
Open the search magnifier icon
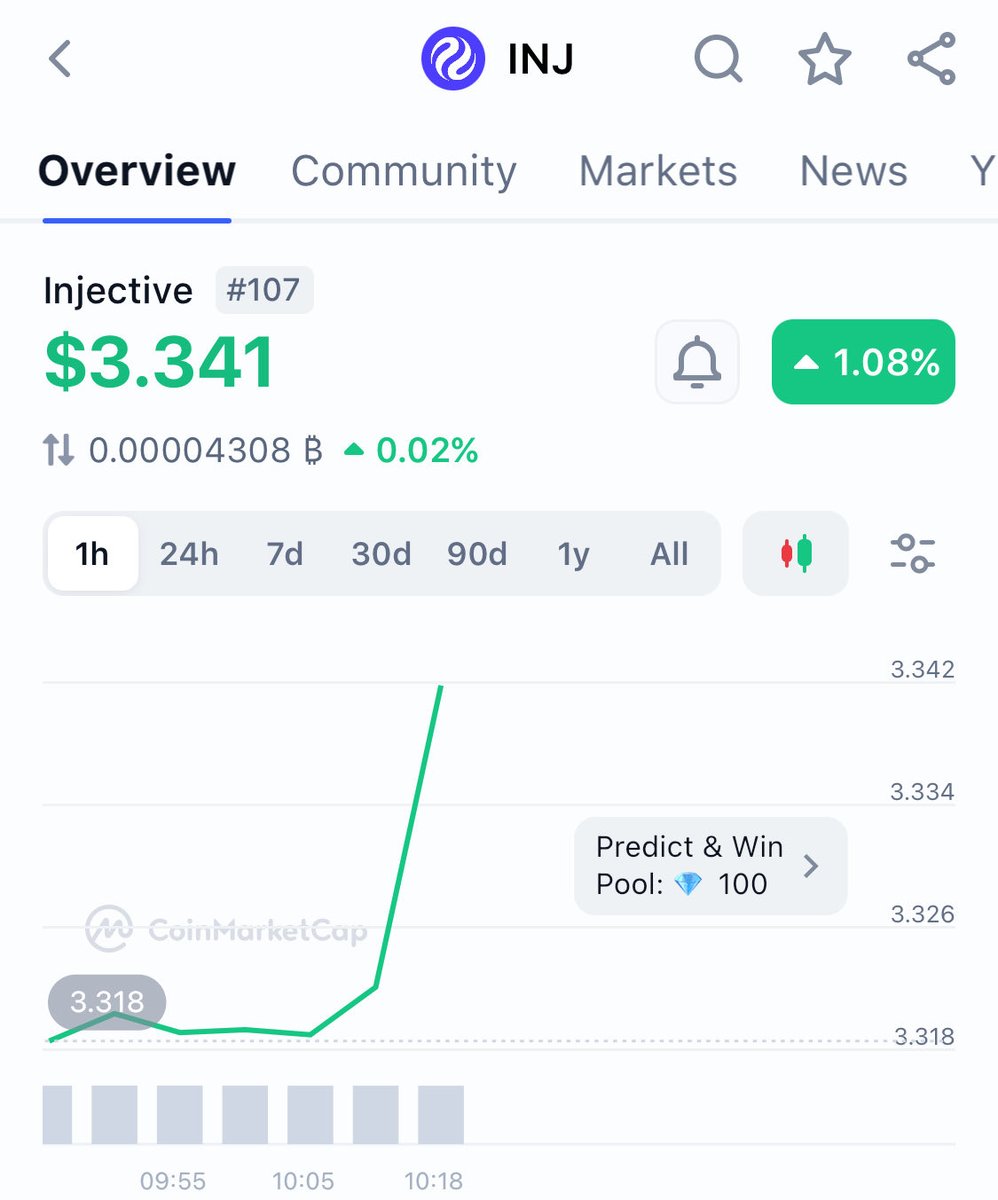pyautogui.click(x=718, y=59)
